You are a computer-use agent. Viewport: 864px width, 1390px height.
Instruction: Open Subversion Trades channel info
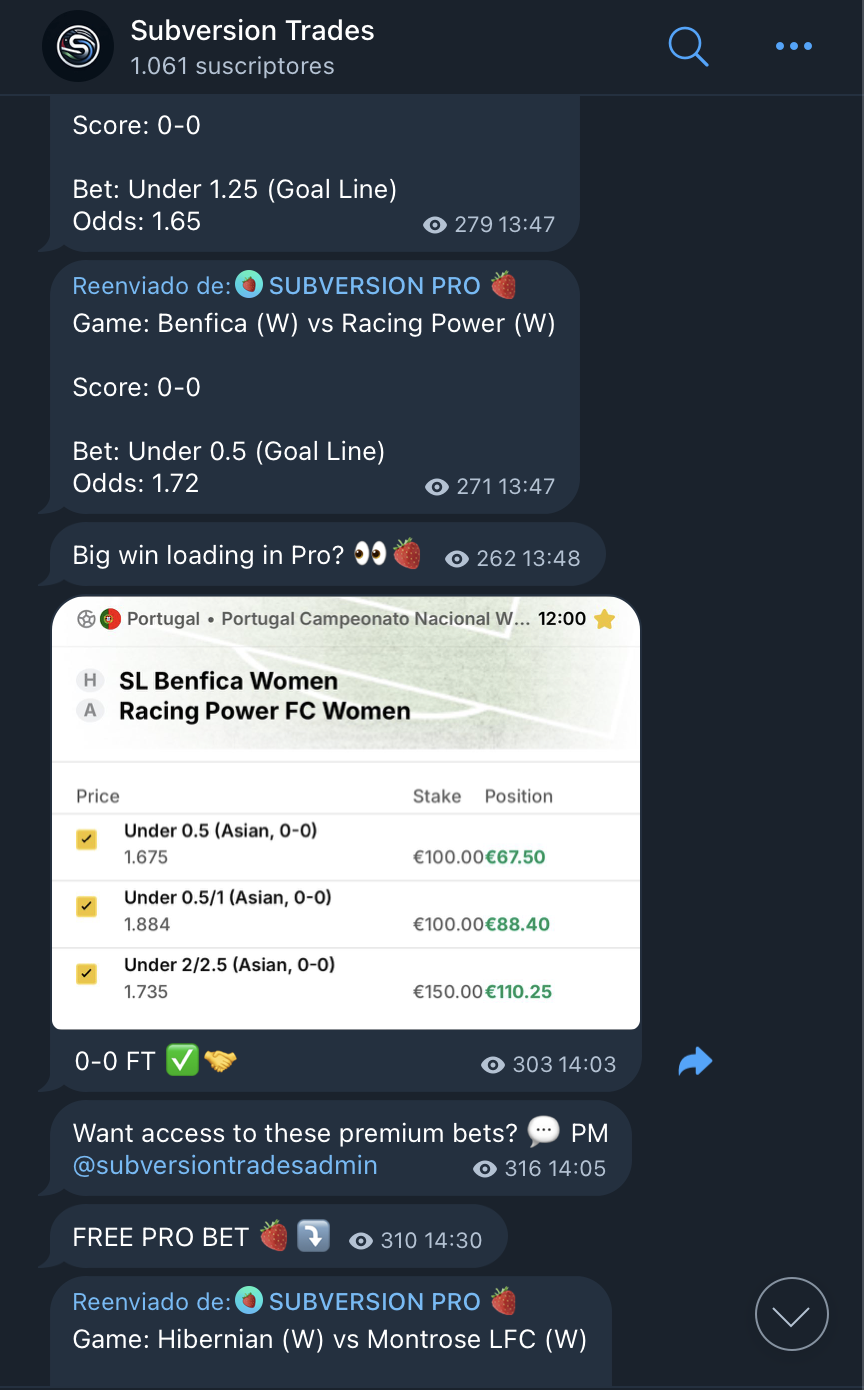(x=252, y=46)
